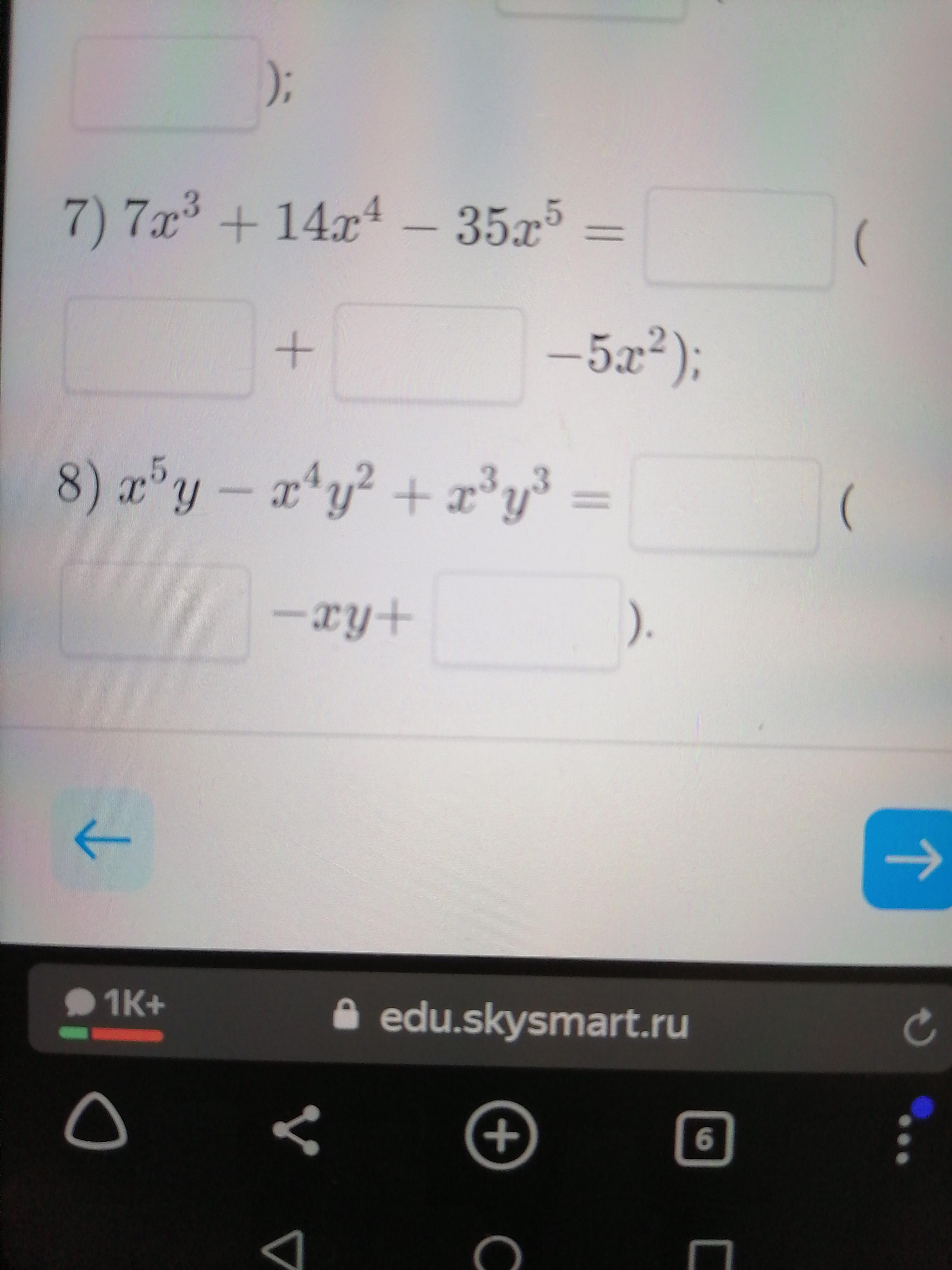Image resolution: width=952 pixels, height=1270 pixels.
Task: Go to the previous exercise with the left arrow
Action: (x=103, y=839)
